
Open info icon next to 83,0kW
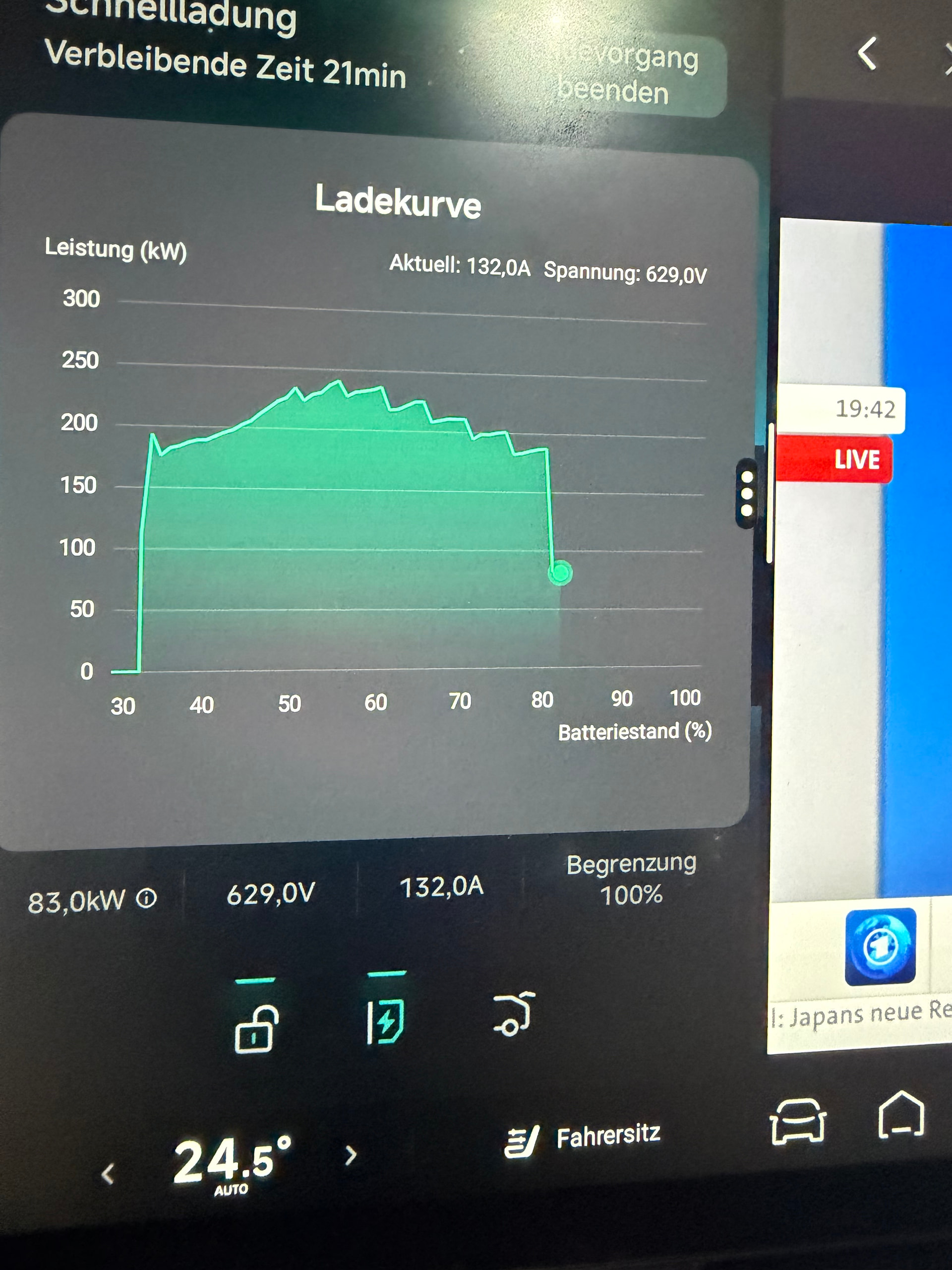(147, 898)
